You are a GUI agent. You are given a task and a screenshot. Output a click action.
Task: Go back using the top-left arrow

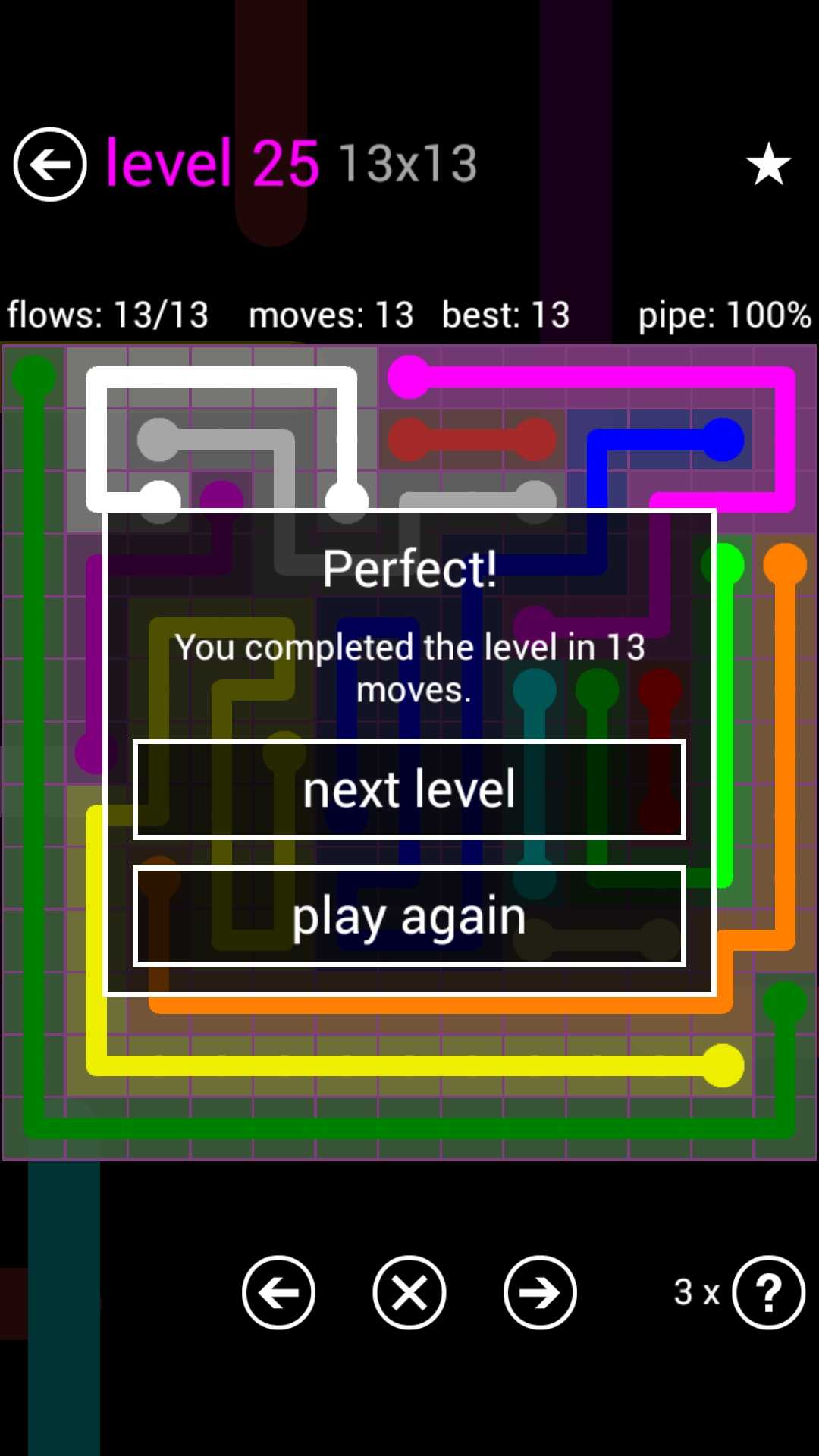click(x=50, y=164)
